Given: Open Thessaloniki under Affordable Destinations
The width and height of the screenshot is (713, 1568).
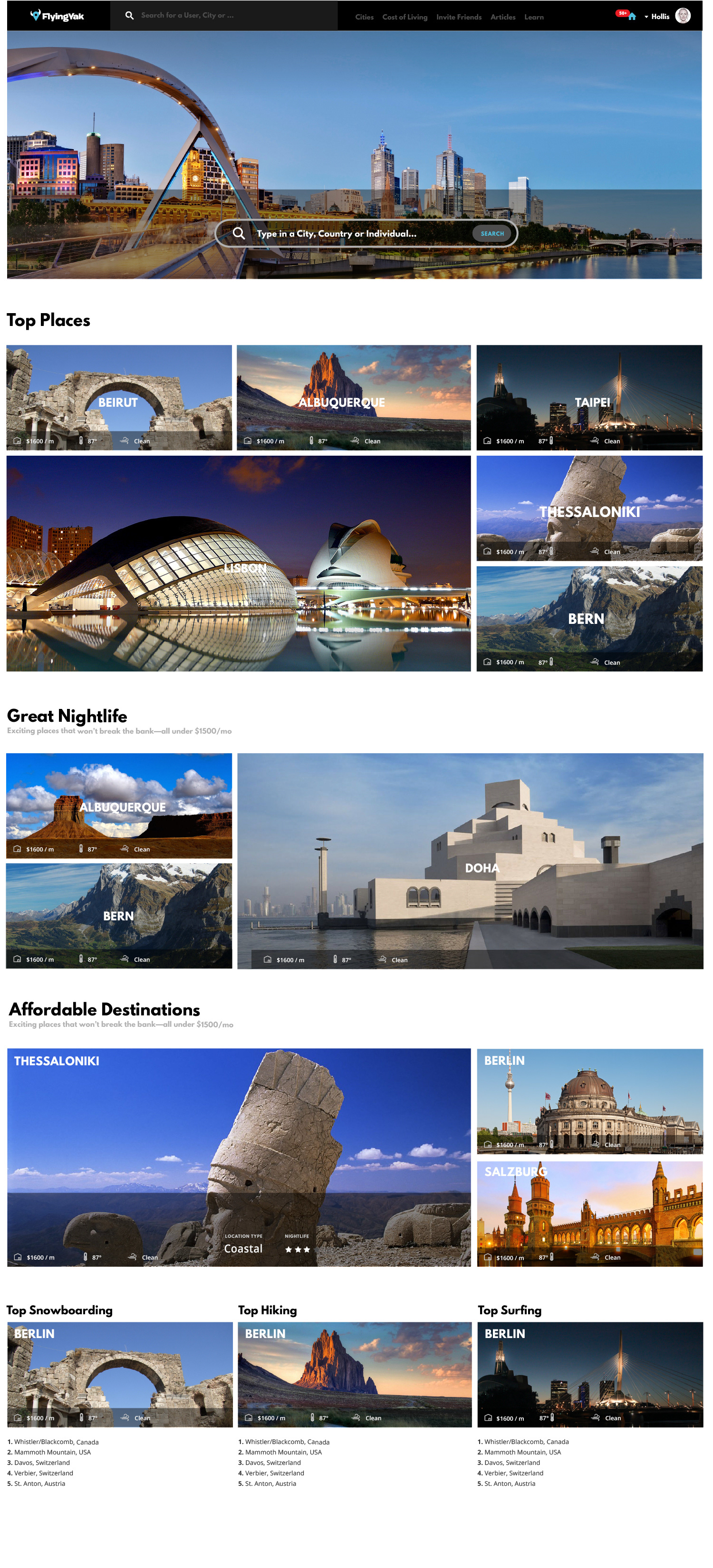Looking at the screenshot, I should (238, 1157).
